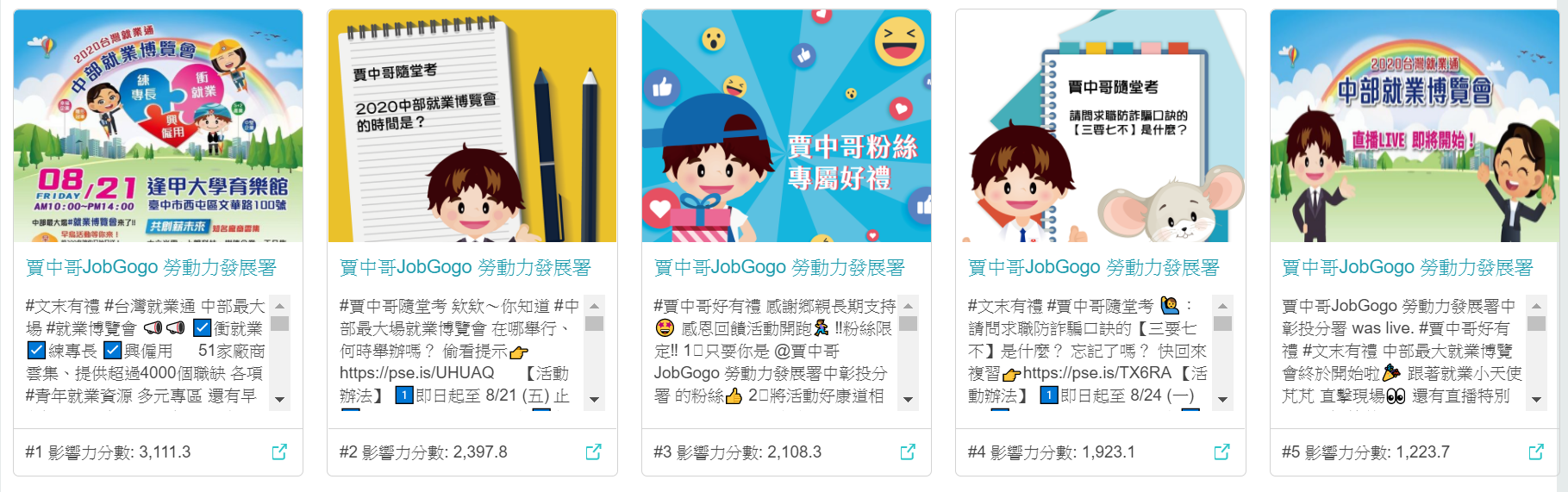Open 賈中哥JobGogo page link on #2 card
Screen dimensions: 1568x492
pyautogui.click(x=465, y=268)
